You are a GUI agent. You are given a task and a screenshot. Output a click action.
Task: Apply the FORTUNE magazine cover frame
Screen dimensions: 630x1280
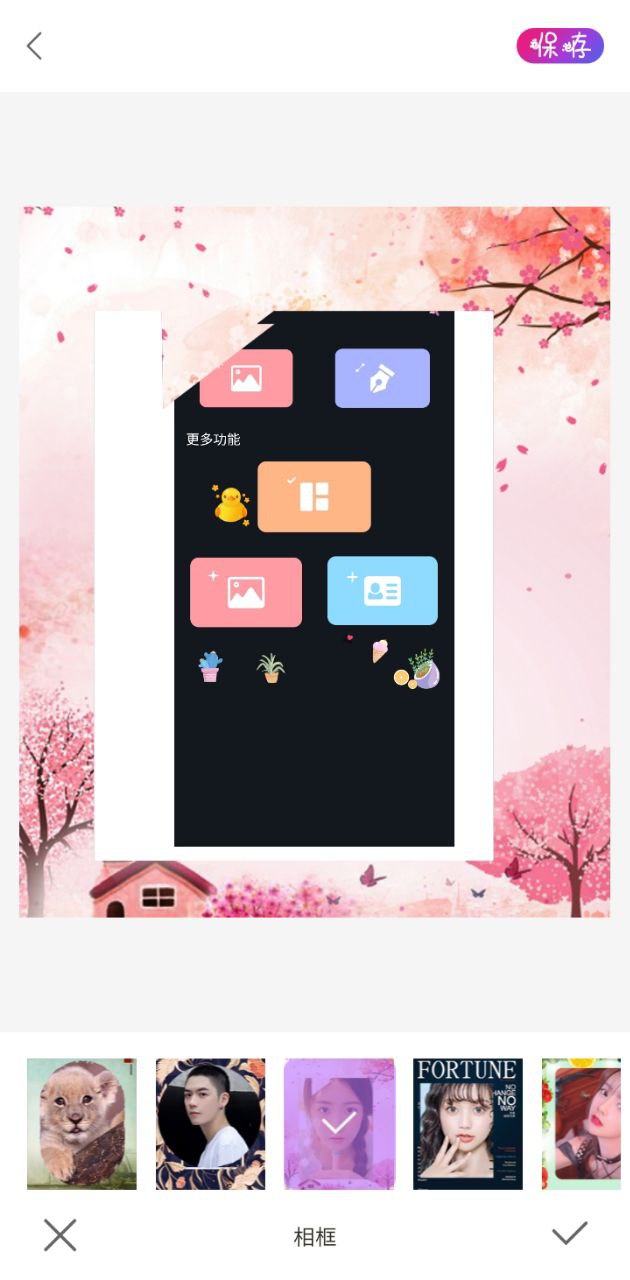[468, 1124]
